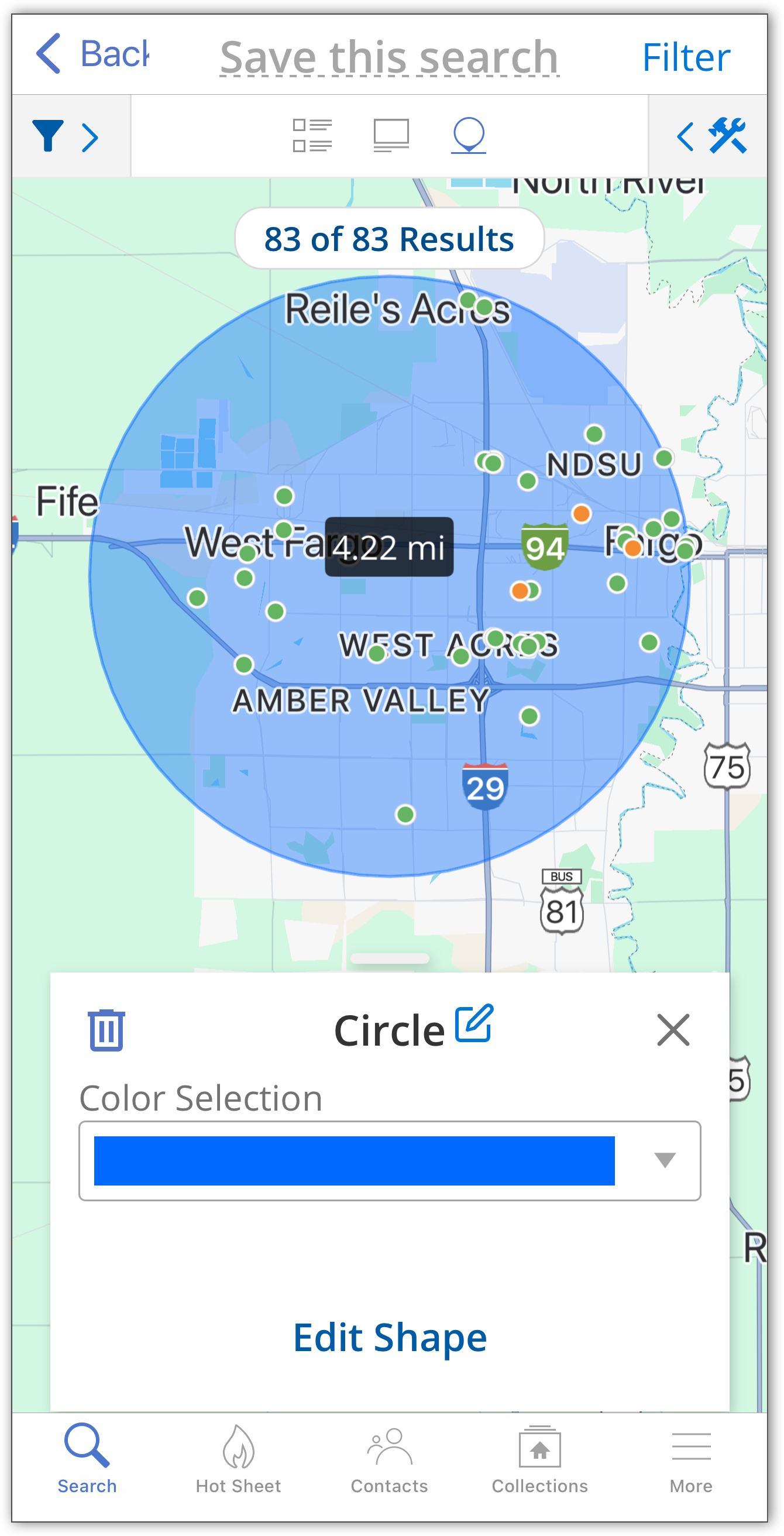Open the Hot Sheet tab
The image size is (784, 1536).
239,1459
